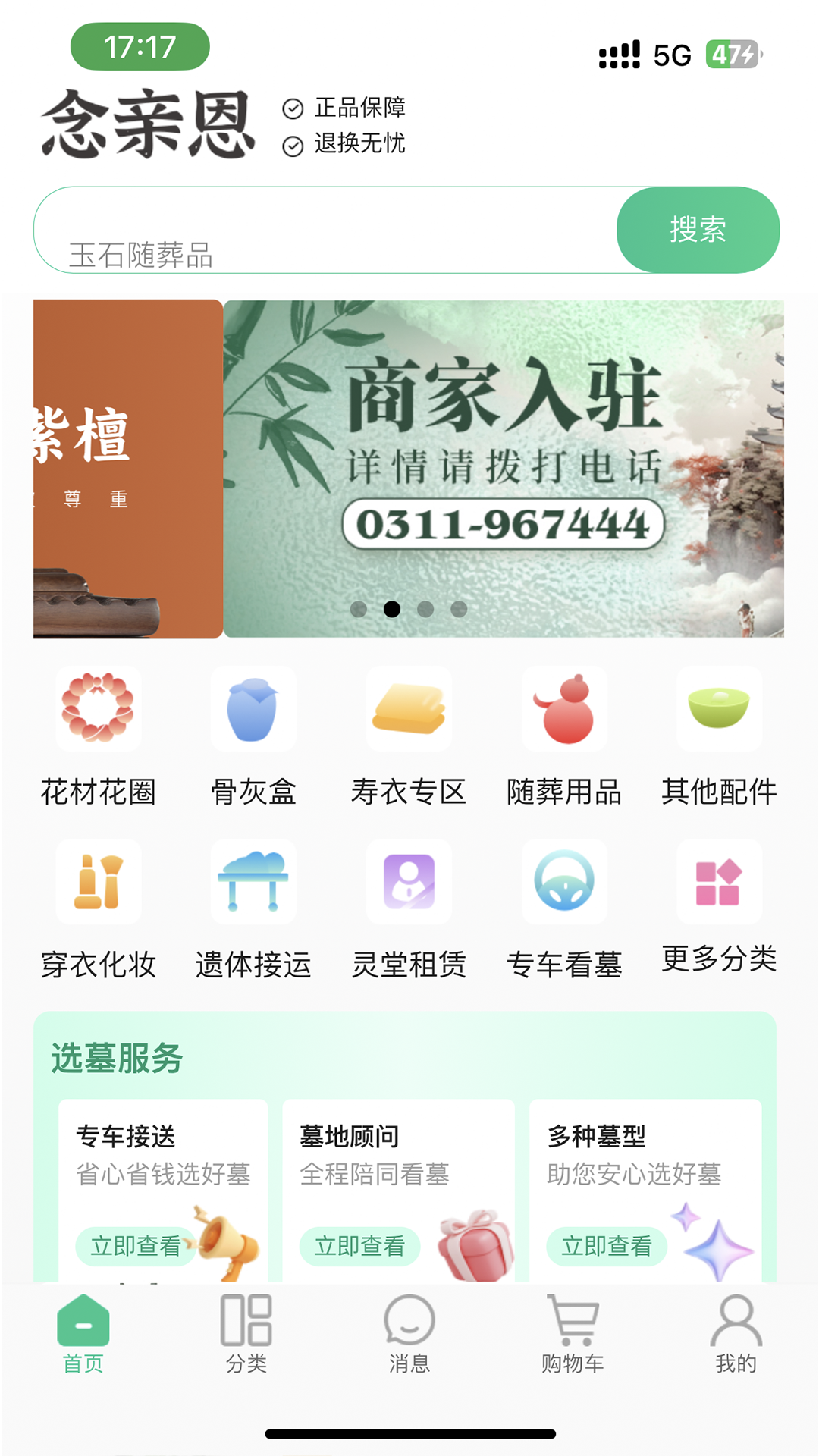Open the 穿衣化妆 service
Viewport: 819px width, 1456px height.
(x=99, y=908)
